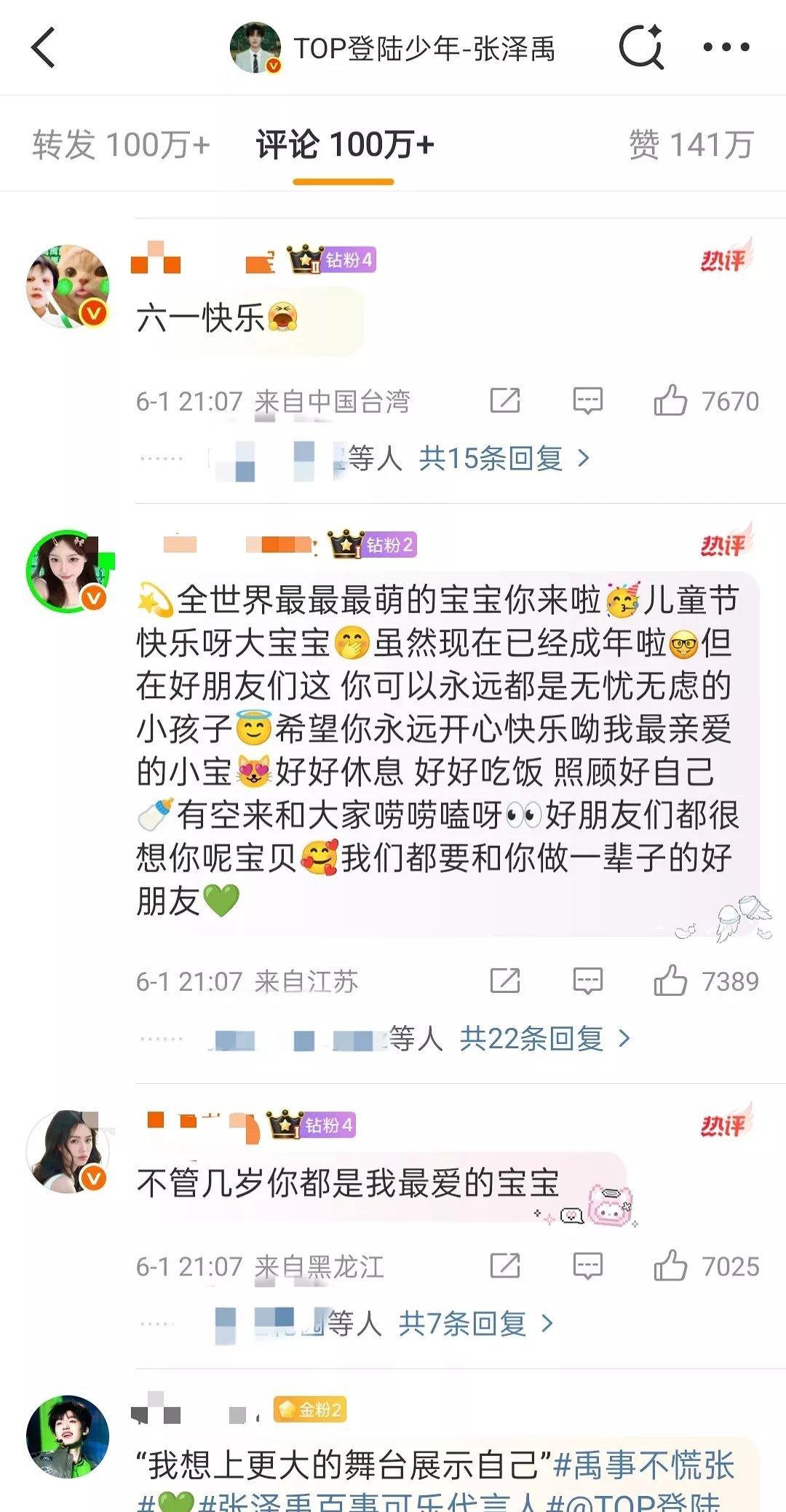Reply to the 六一快乐 comment
786x1512 pixels.
click(x=587, y=400)
